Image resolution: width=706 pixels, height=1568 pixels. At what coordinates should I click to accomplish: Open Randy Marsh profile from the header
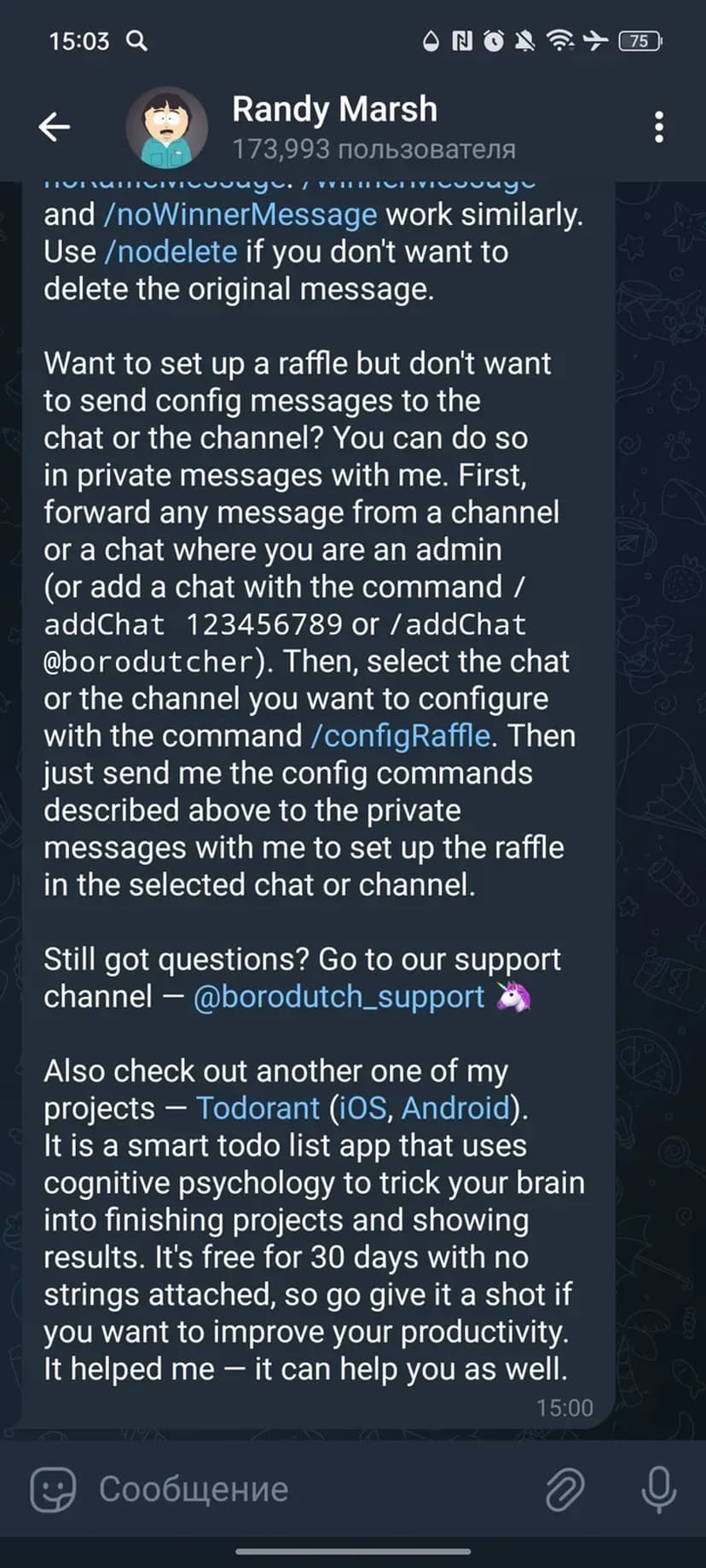(334, 127)
